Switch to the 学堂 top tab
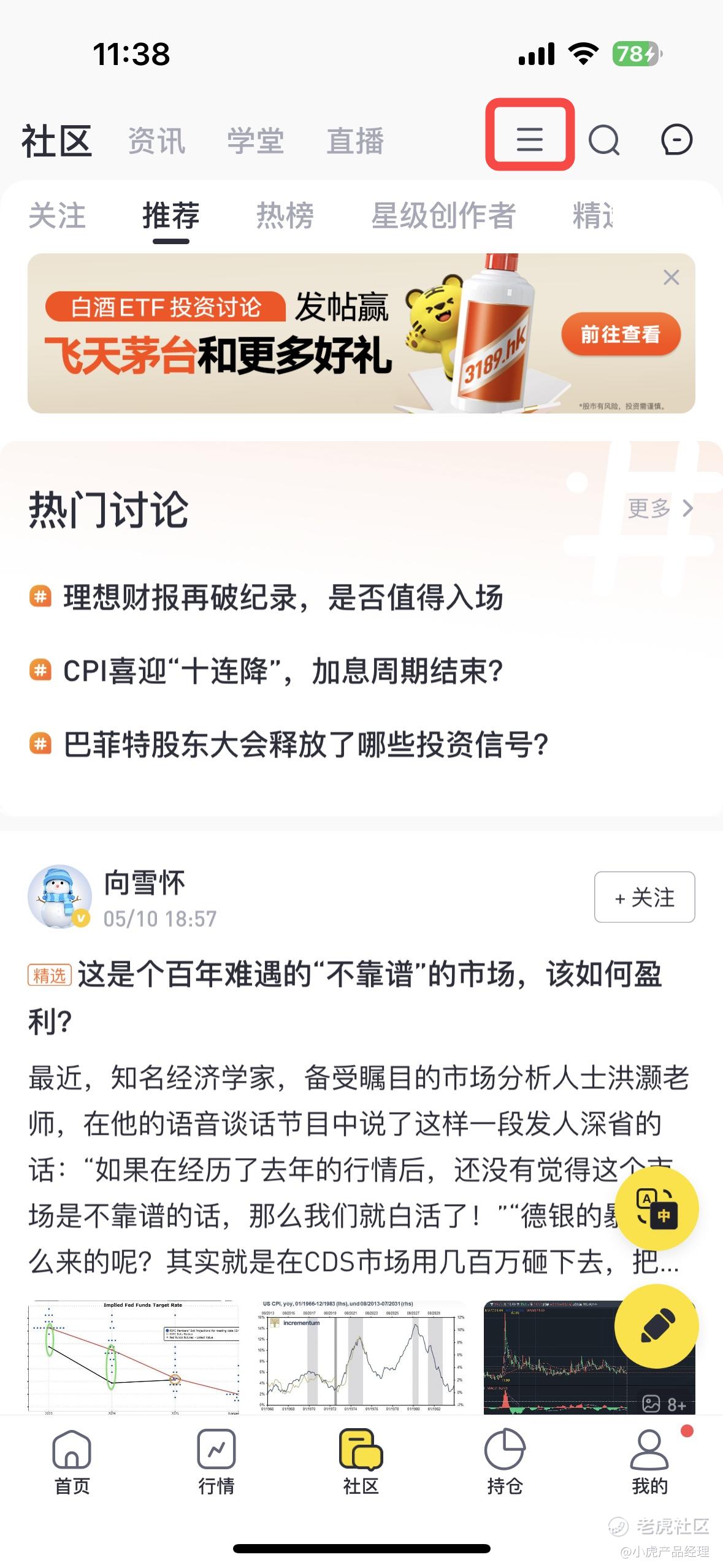Screen dimensions: 723x1568 pos(256,141)
